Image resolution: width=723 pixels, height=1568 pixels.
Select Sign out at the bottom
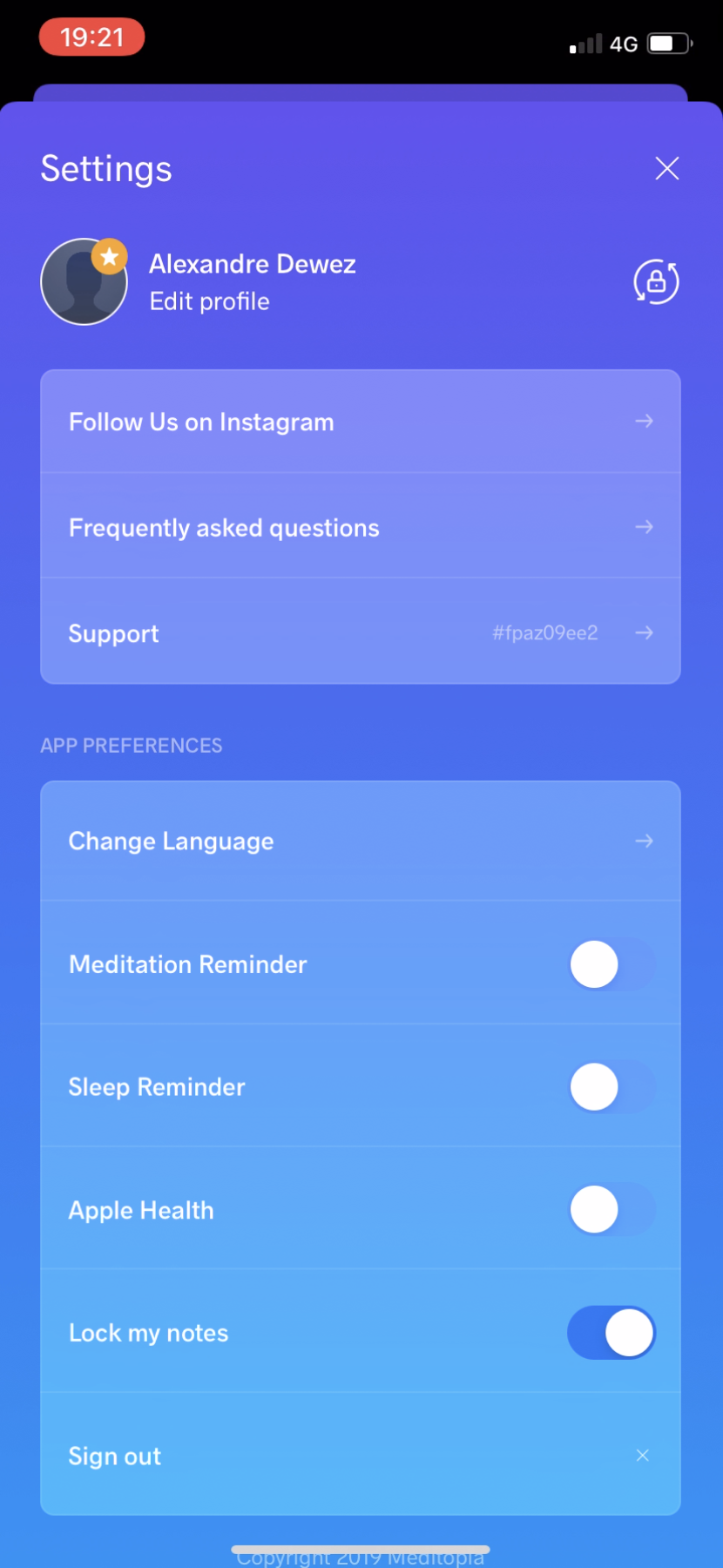114,1455
